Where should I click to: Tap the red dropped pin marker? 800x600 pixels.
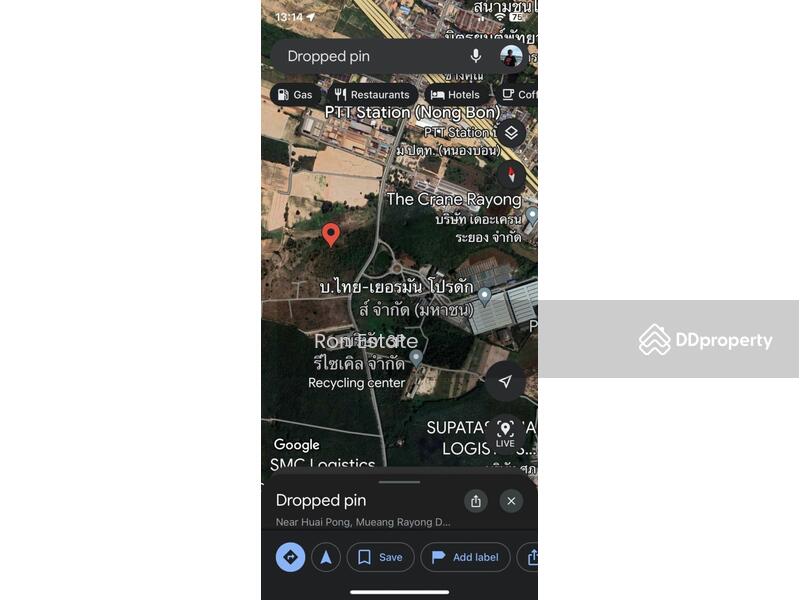(330, 235)
